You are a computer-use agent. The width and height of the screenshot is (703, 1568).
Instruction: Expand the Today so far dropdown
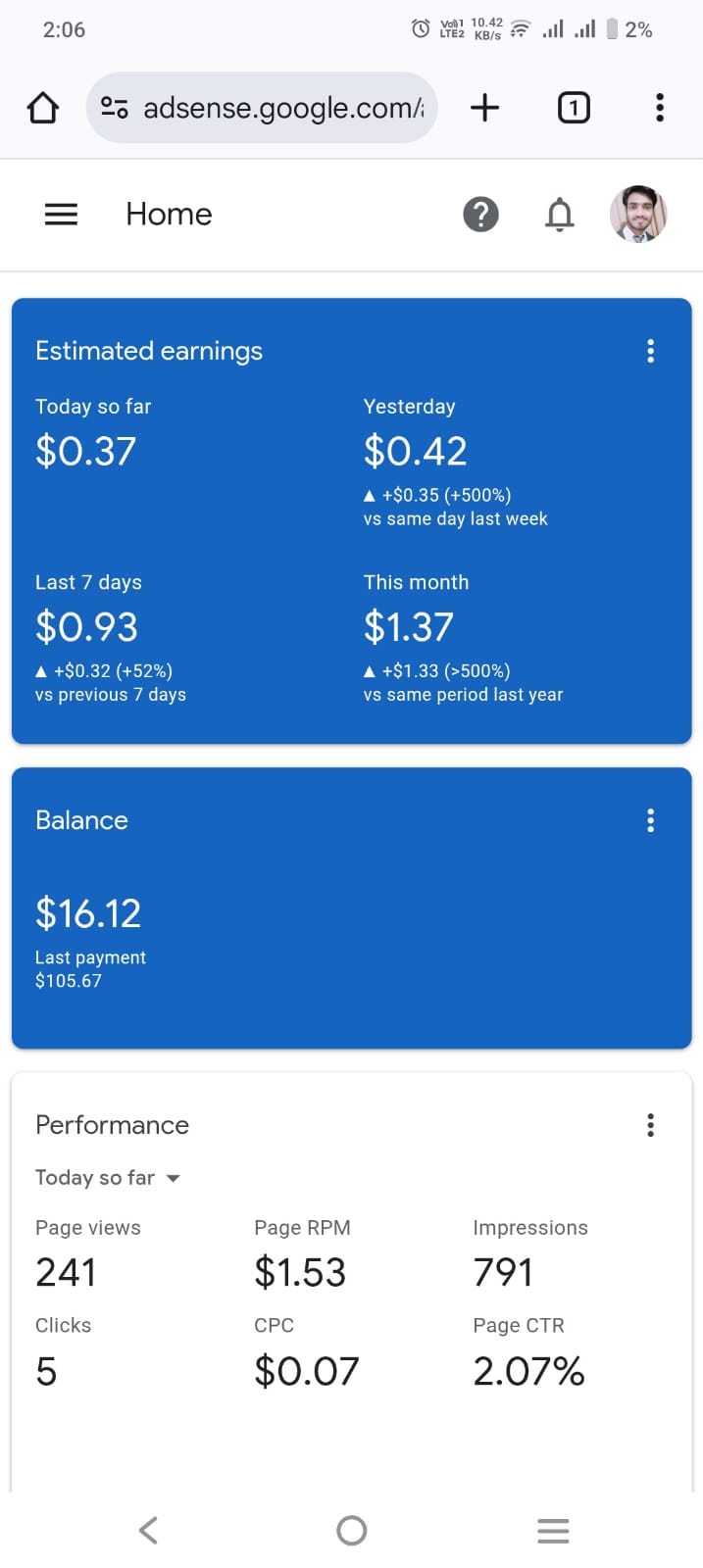108,1177
